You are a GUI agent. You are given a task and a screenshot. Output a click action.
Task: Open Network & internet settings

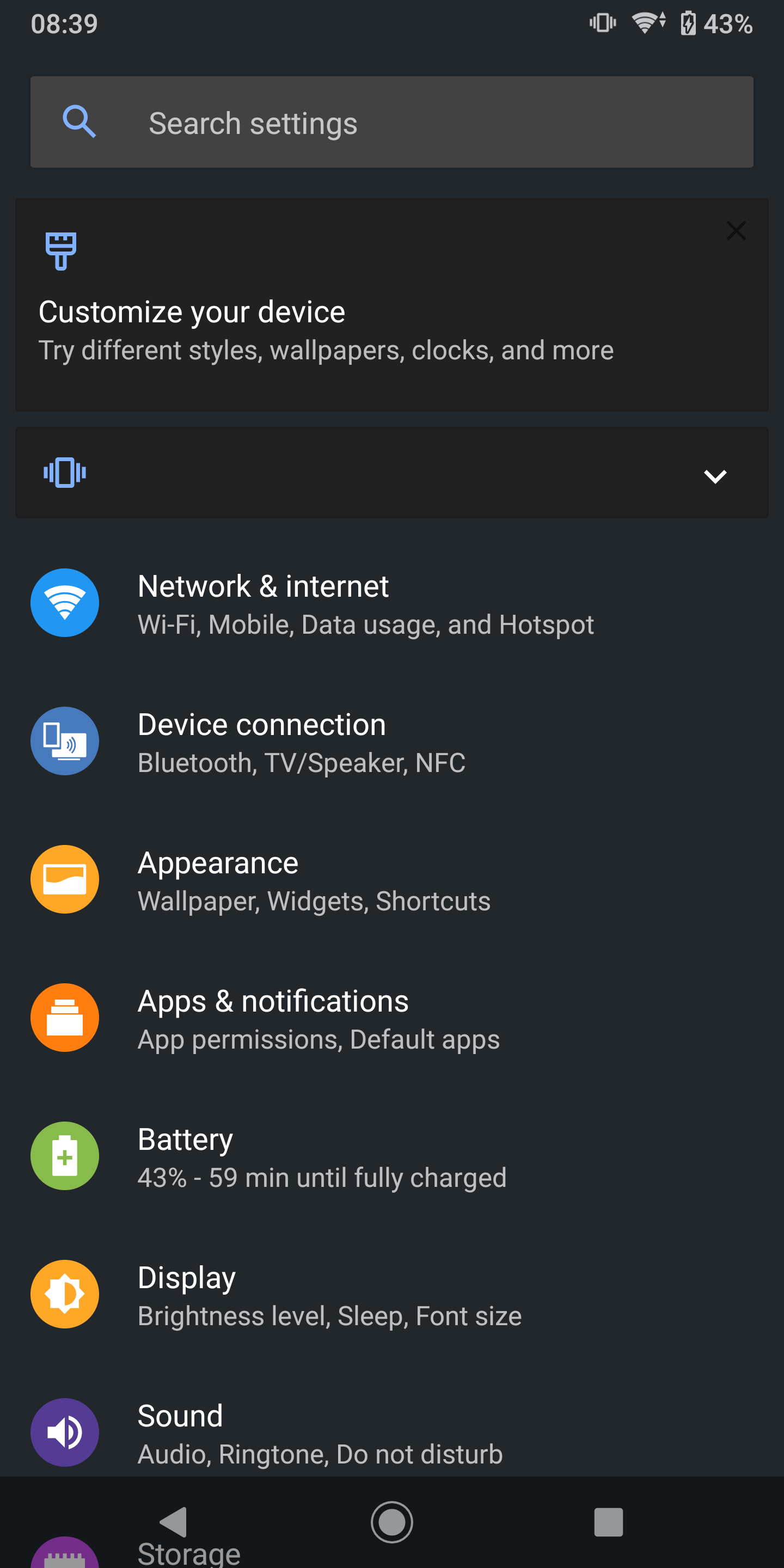[x=392, y=603]
